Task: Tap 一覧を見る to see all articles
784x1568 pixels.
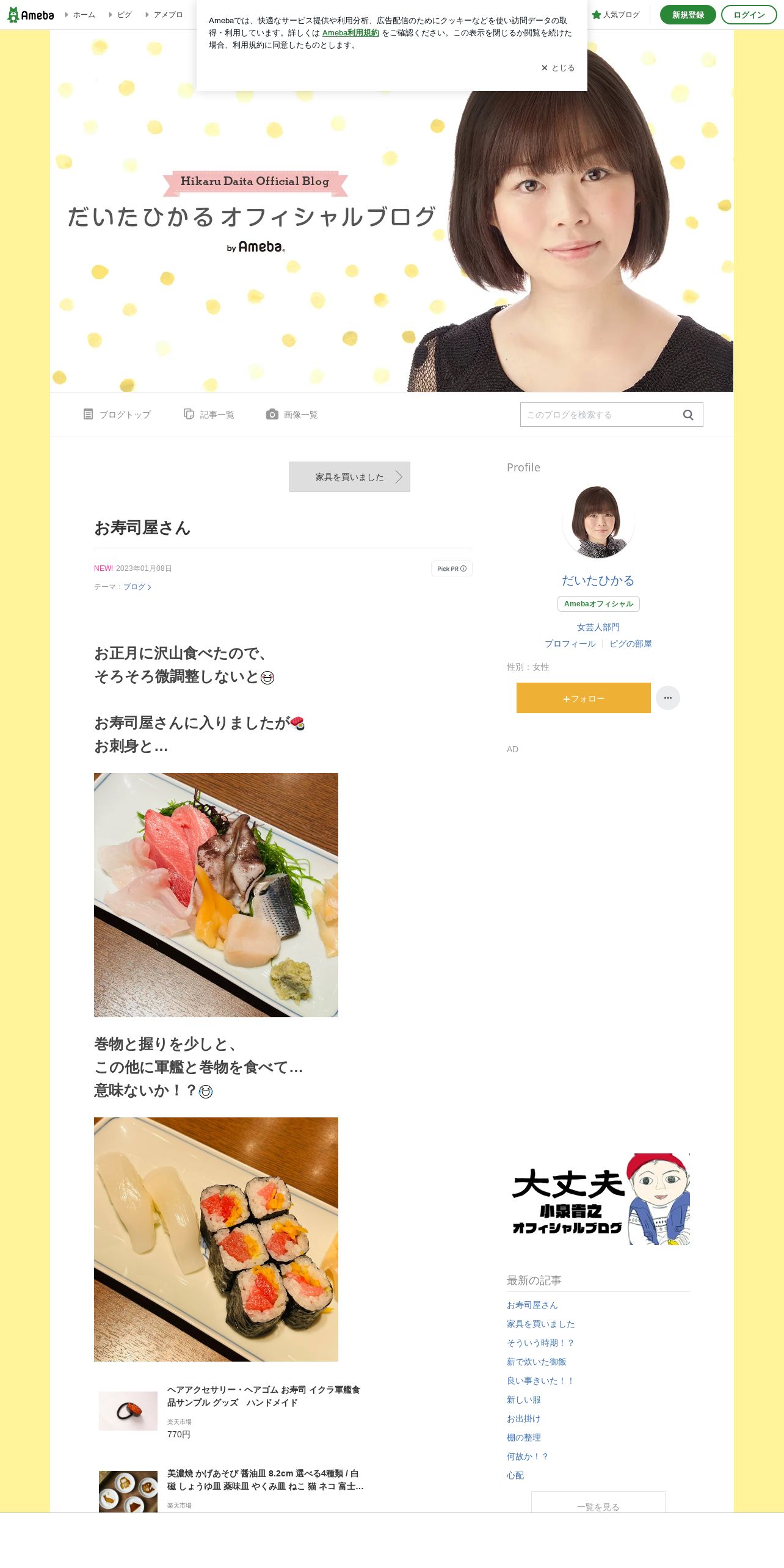Action: click(x=598, y=1506)
